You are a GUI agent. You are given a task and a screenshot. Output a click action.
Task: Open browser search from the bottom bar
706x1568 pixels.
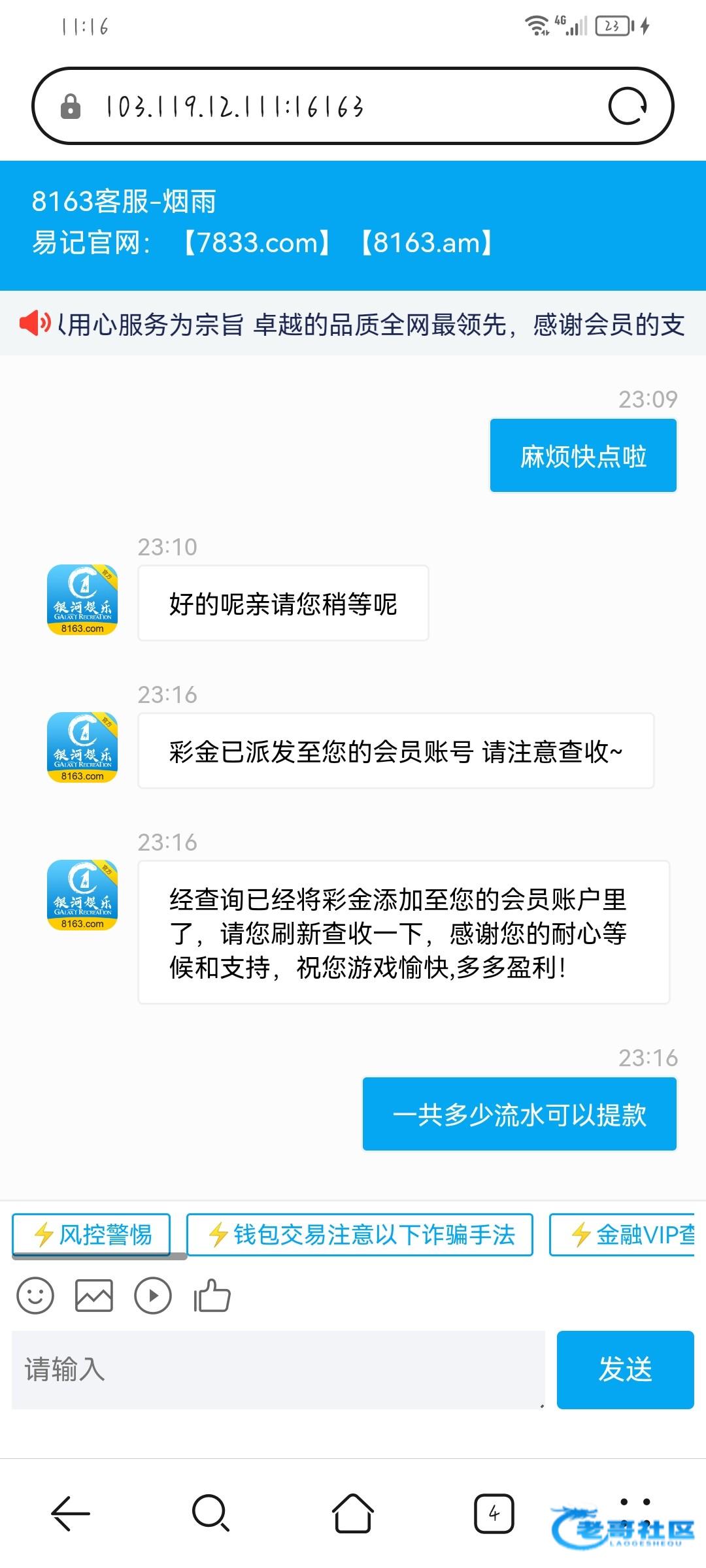(x=211, y=1513)
